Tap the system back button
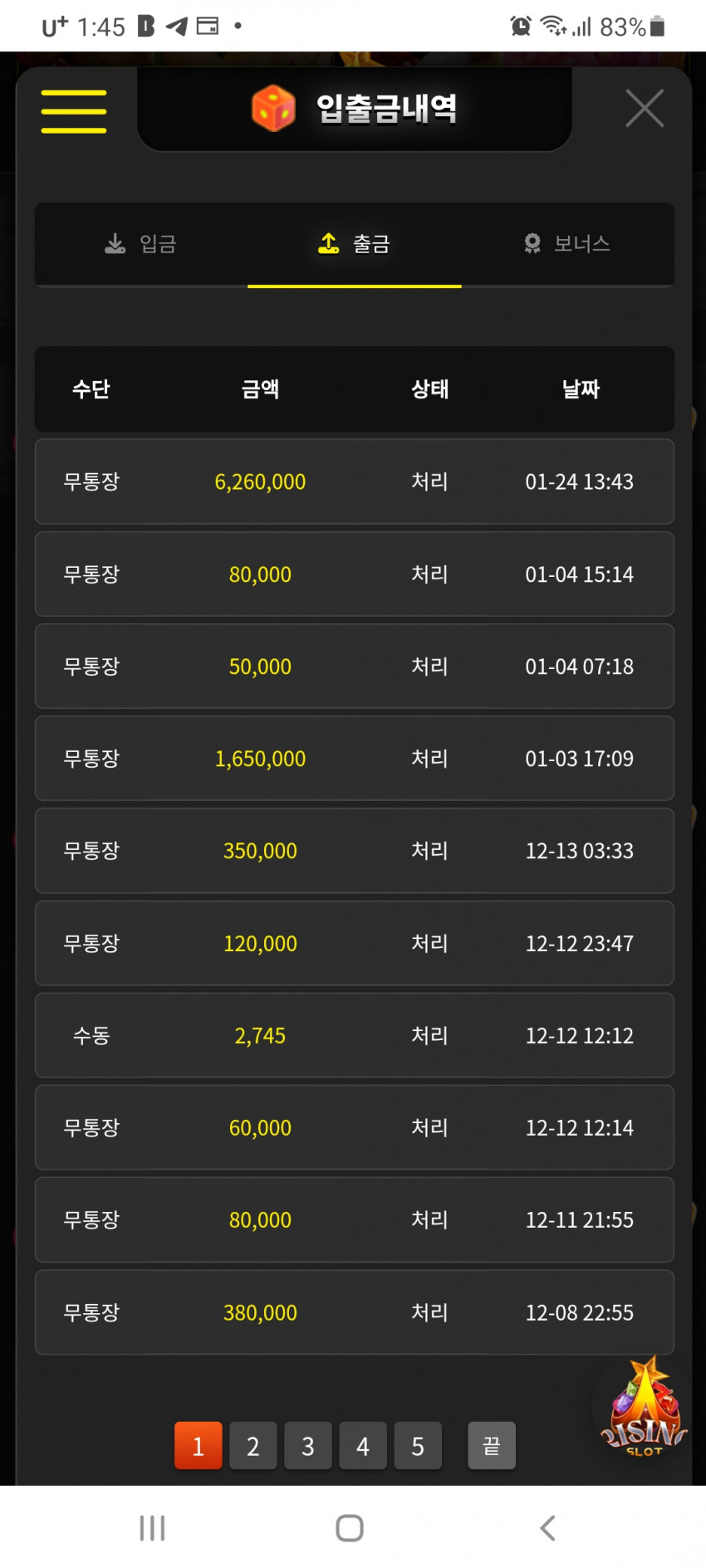The image size is (706, 1568). (x=547, y=1528)
